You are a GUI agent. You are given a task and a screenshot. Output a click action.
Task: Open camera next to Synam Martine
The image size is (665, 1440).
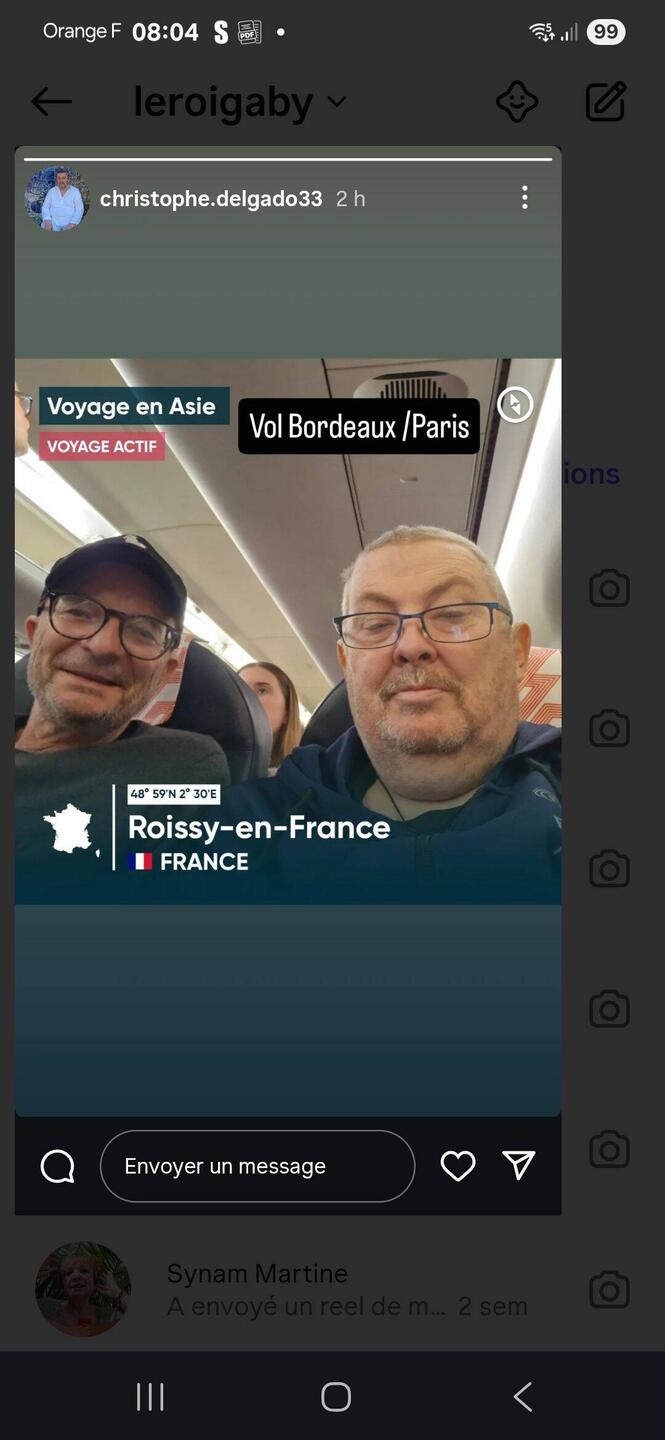coord(609,1290)
